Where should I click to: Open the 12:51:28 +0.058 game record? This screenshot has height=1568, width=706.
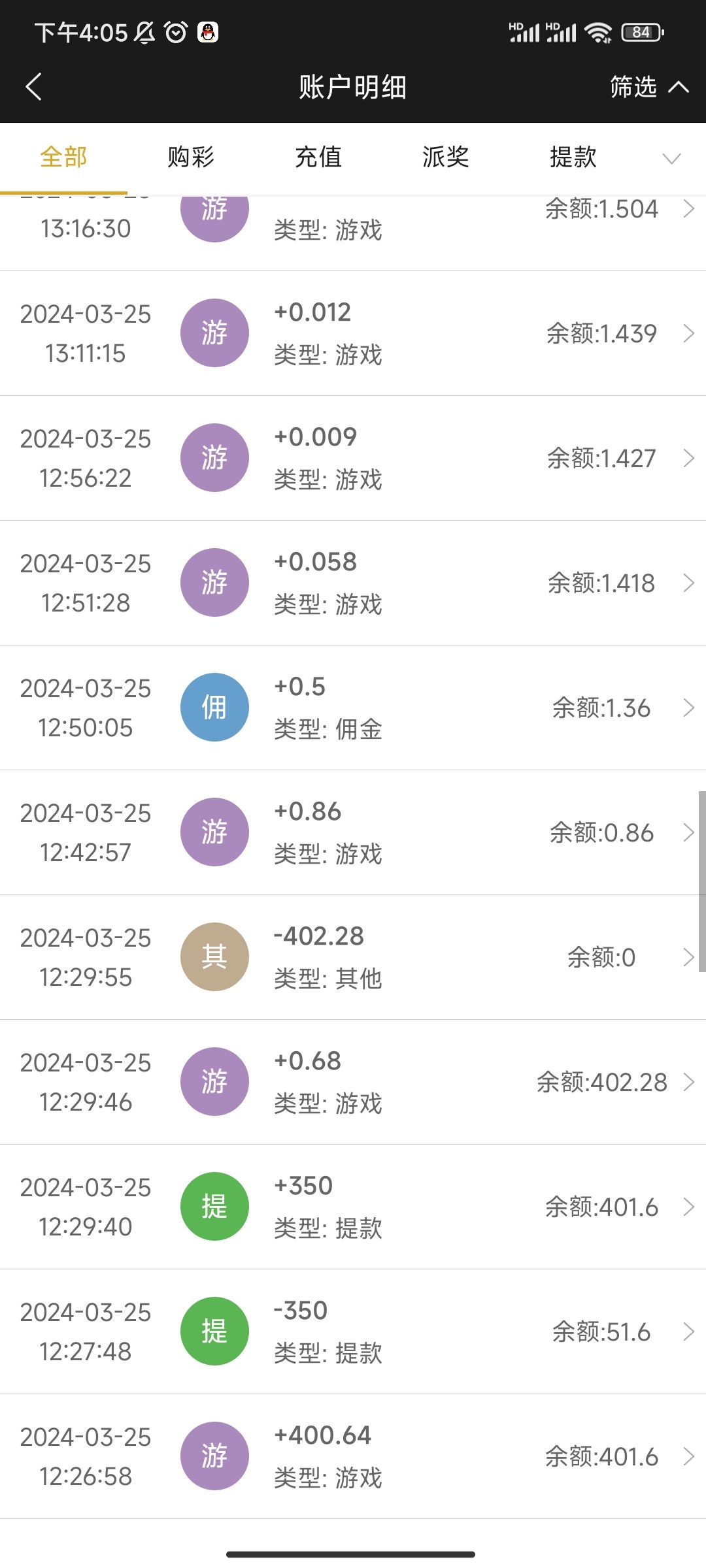click(x=353, y=583)
